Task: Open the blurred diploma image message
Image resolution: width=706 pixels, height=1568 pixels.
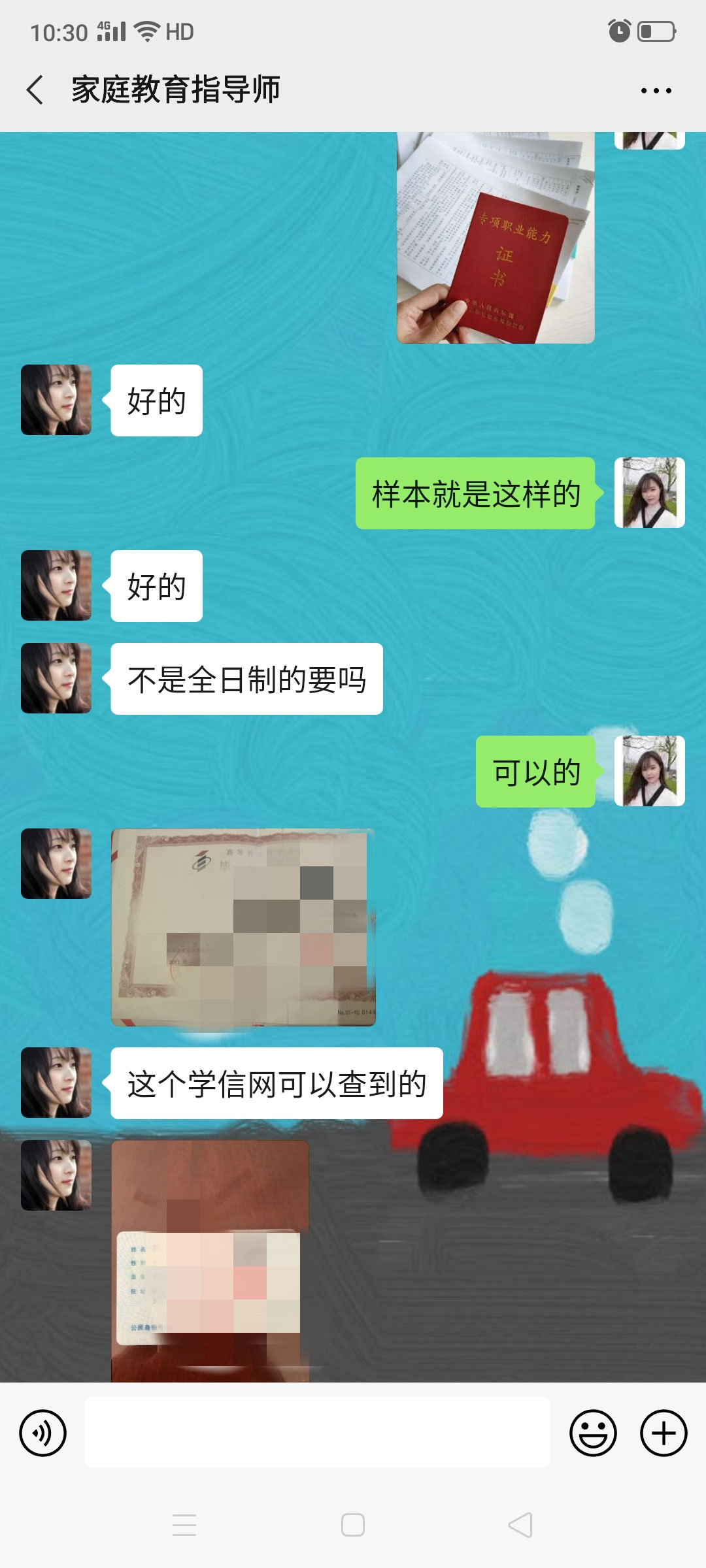Action: 243,927
